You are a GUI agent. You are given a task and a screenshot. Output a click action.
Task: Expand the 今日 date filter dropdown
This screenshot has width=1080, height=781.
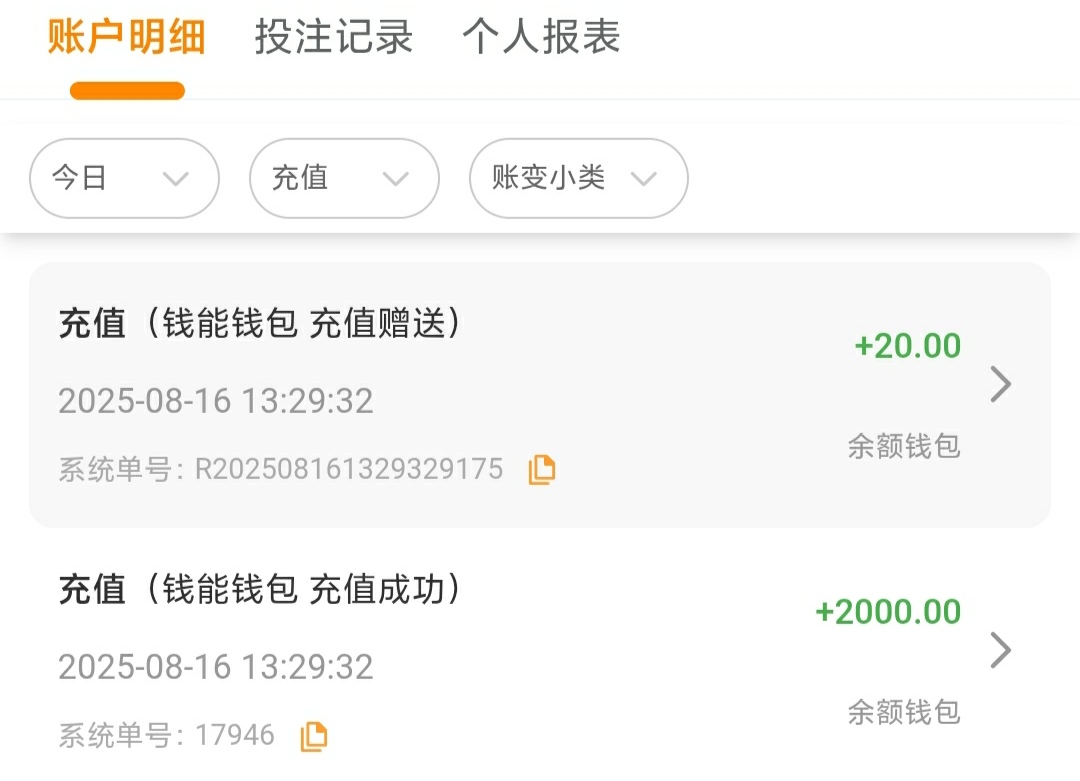pos(124,178)
